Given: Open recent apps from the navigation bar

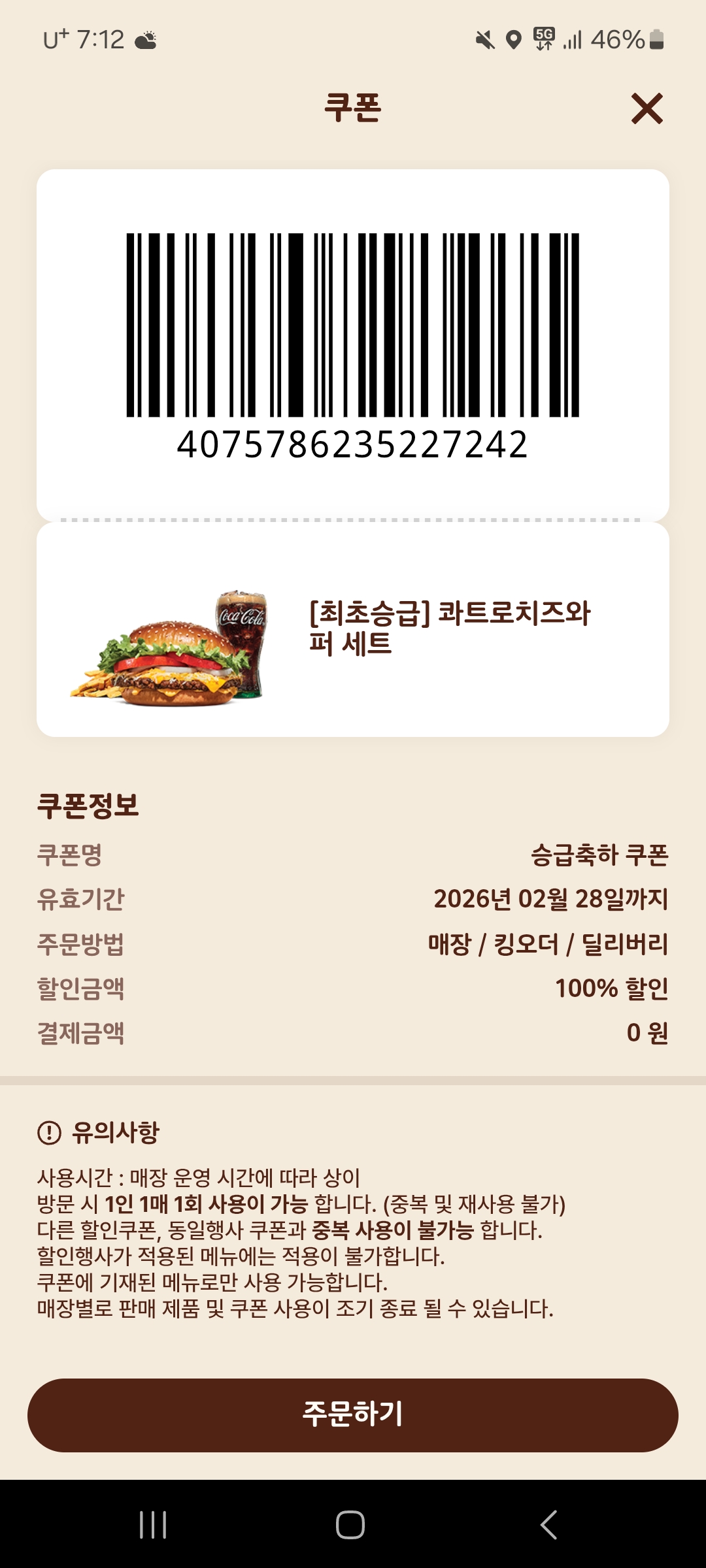Looking at the screenshot, I should [153, 1525].
